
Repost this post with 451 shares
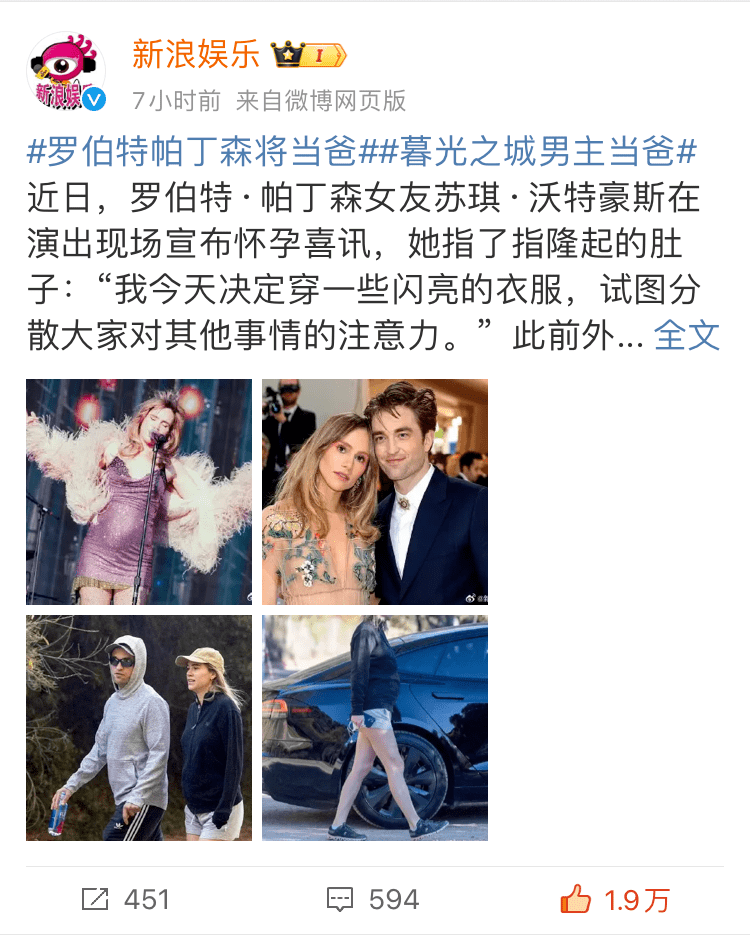tap(125, 899)
